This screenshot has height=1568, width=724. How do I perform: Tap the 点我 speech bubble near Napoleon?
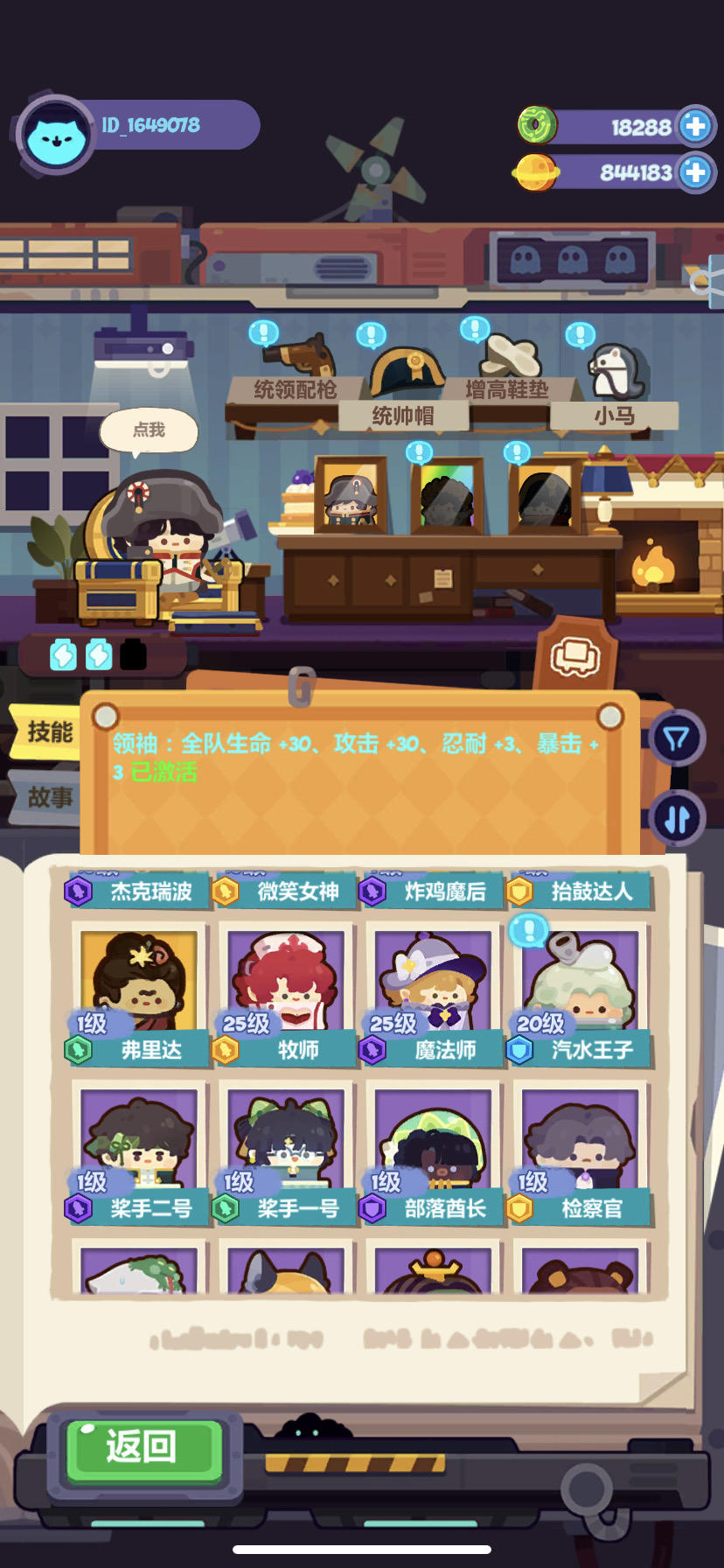[x=149, y=431]
